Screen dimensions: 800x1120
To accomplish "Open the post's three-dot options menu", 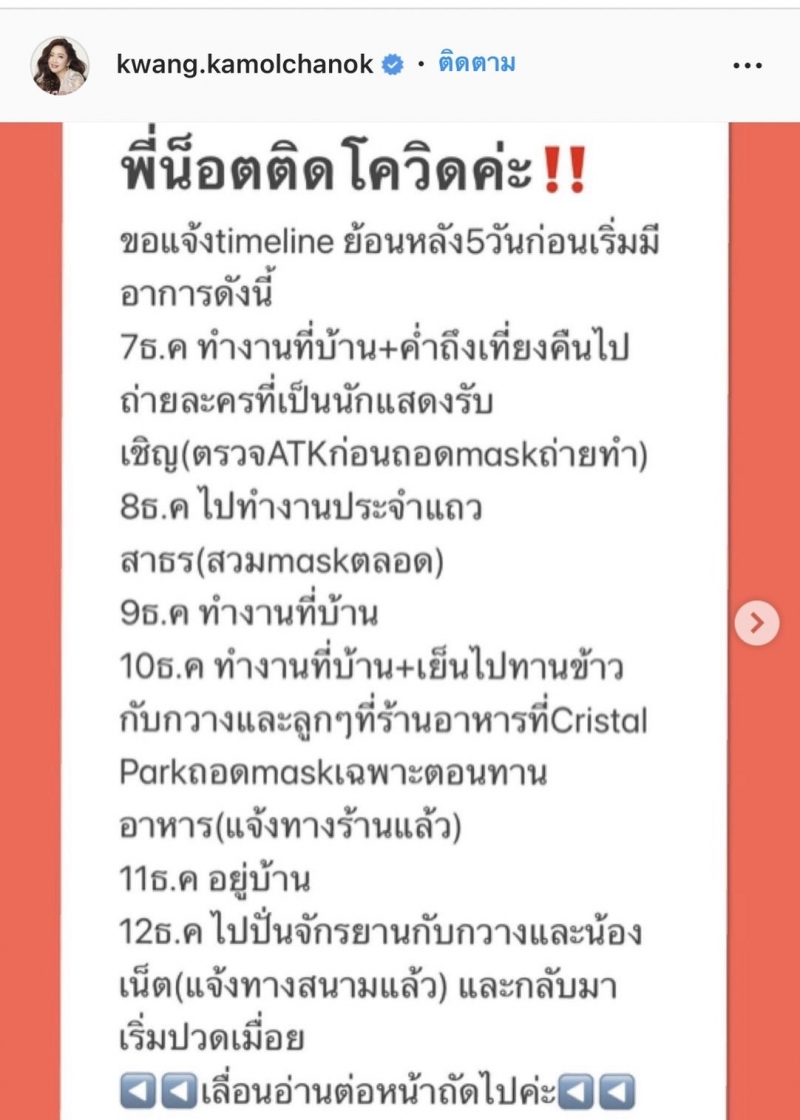I will [x=747, y=66].
